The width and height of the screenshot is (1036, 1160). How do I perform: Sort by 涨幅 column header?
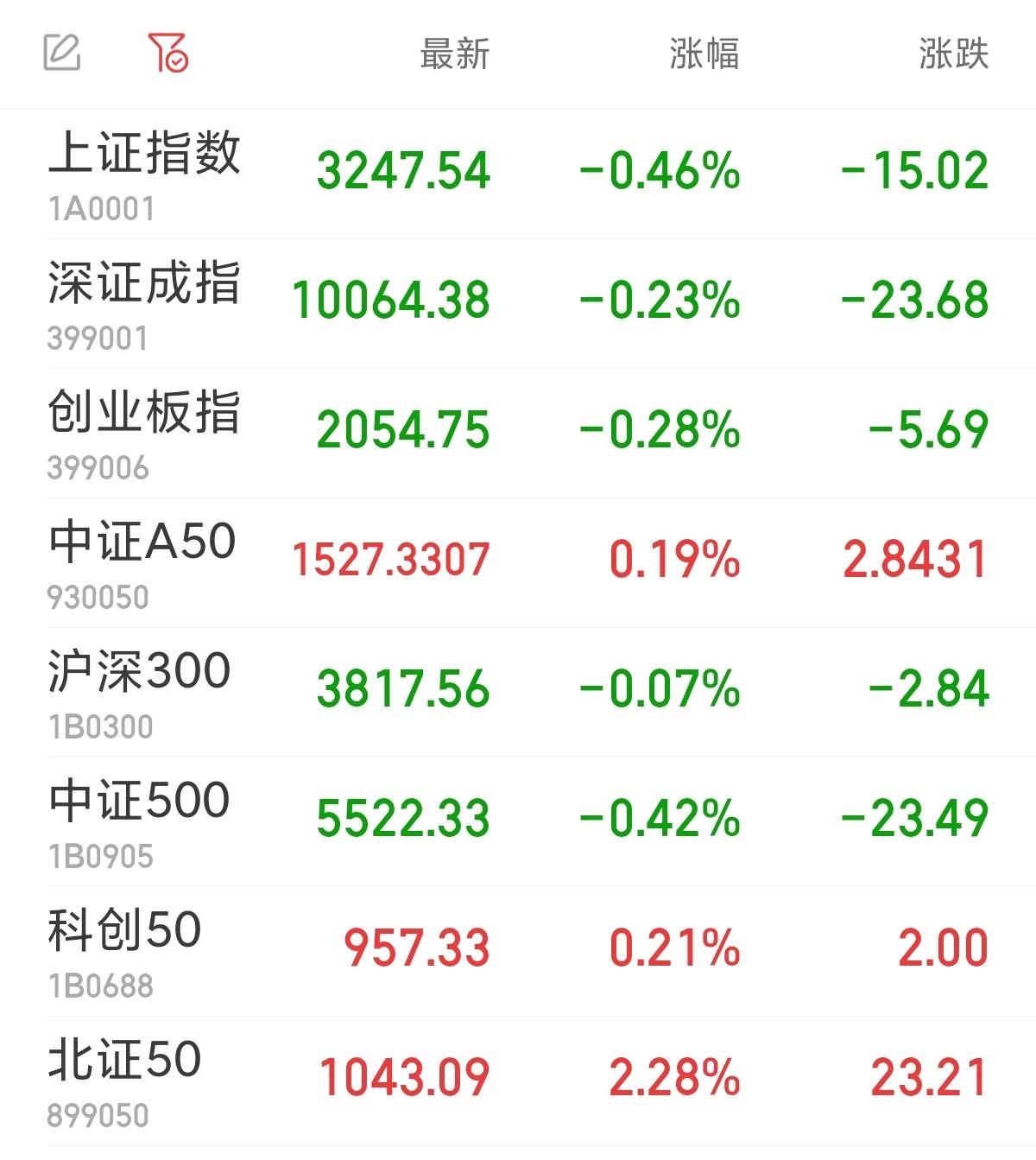point(704,54)
